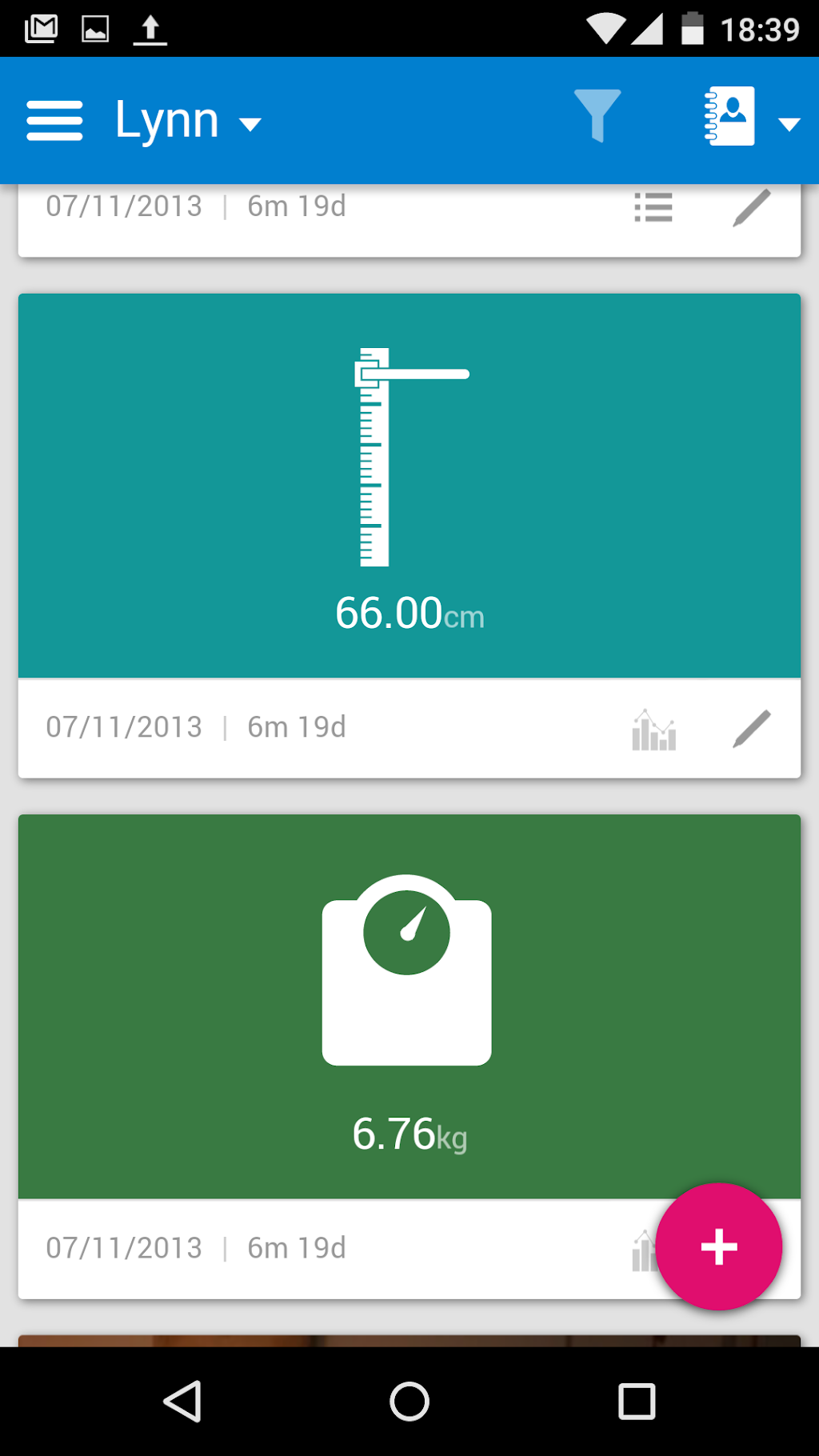Open the hamburger navigation drawer
The width and height of the screenshot is (819, 1456).
tap(54, 121)
